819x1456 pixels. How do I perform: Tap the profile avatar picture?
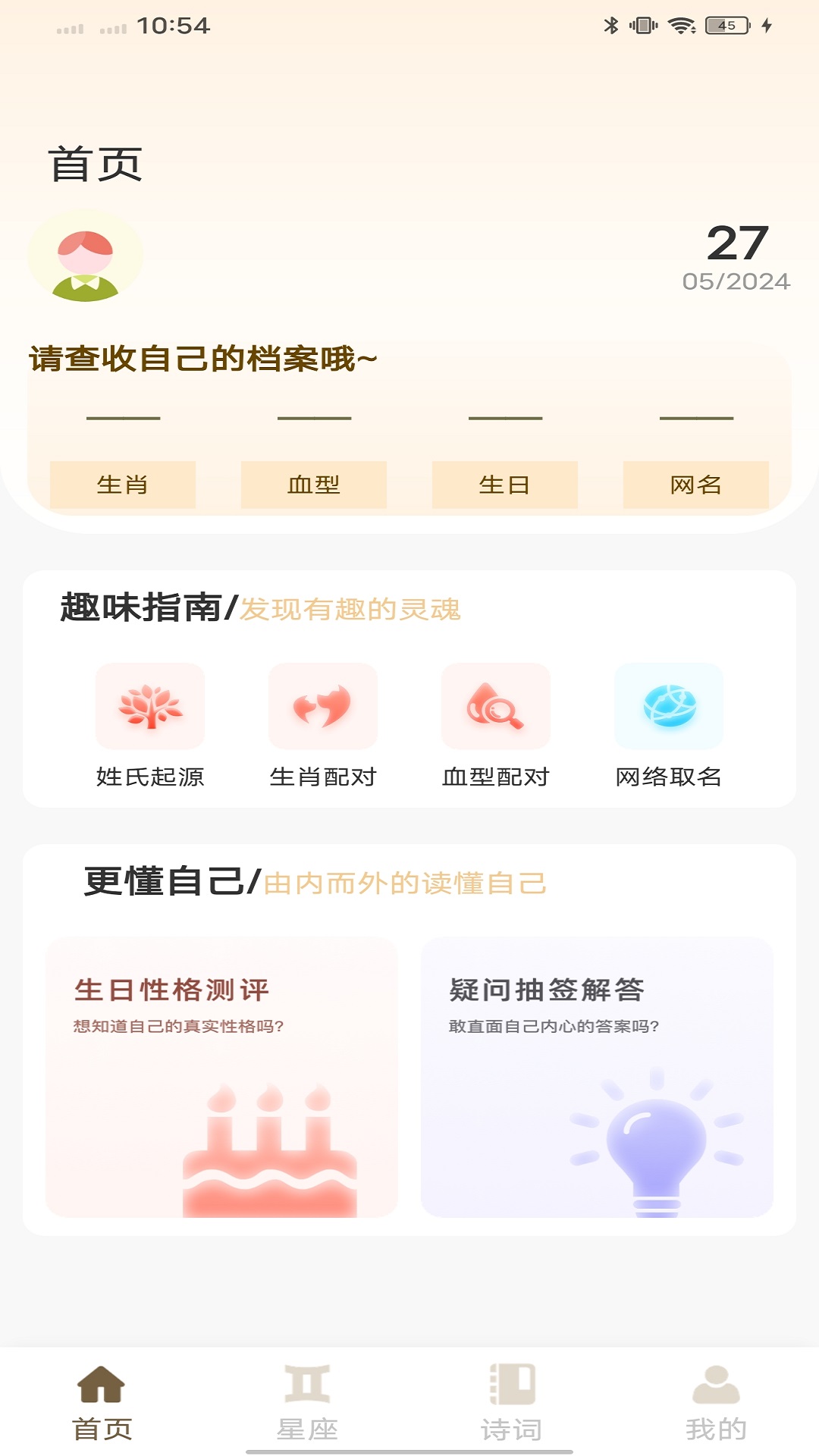pyautogui.click(x=85, y=256)
